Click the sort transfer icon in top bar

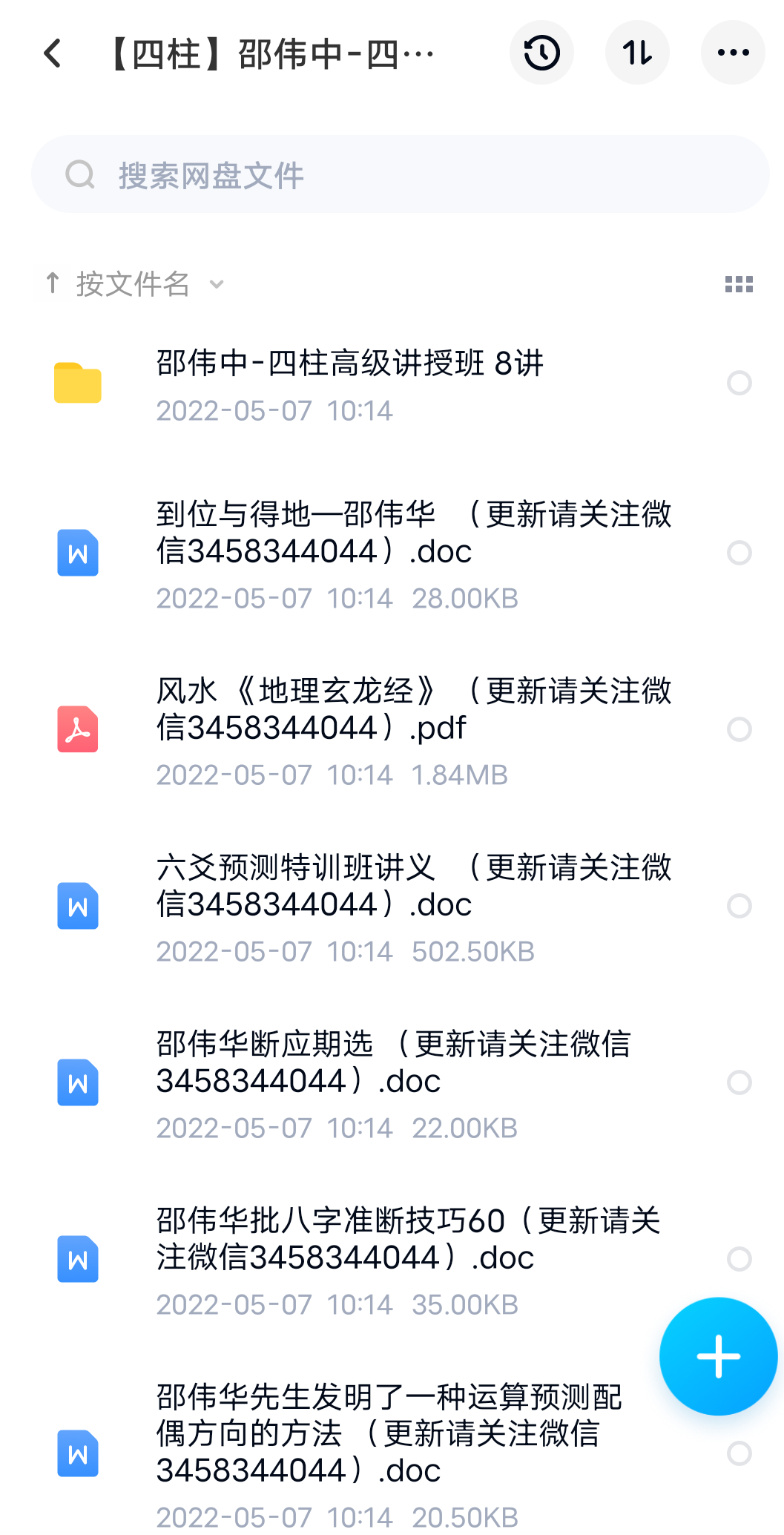coord(637,53)
